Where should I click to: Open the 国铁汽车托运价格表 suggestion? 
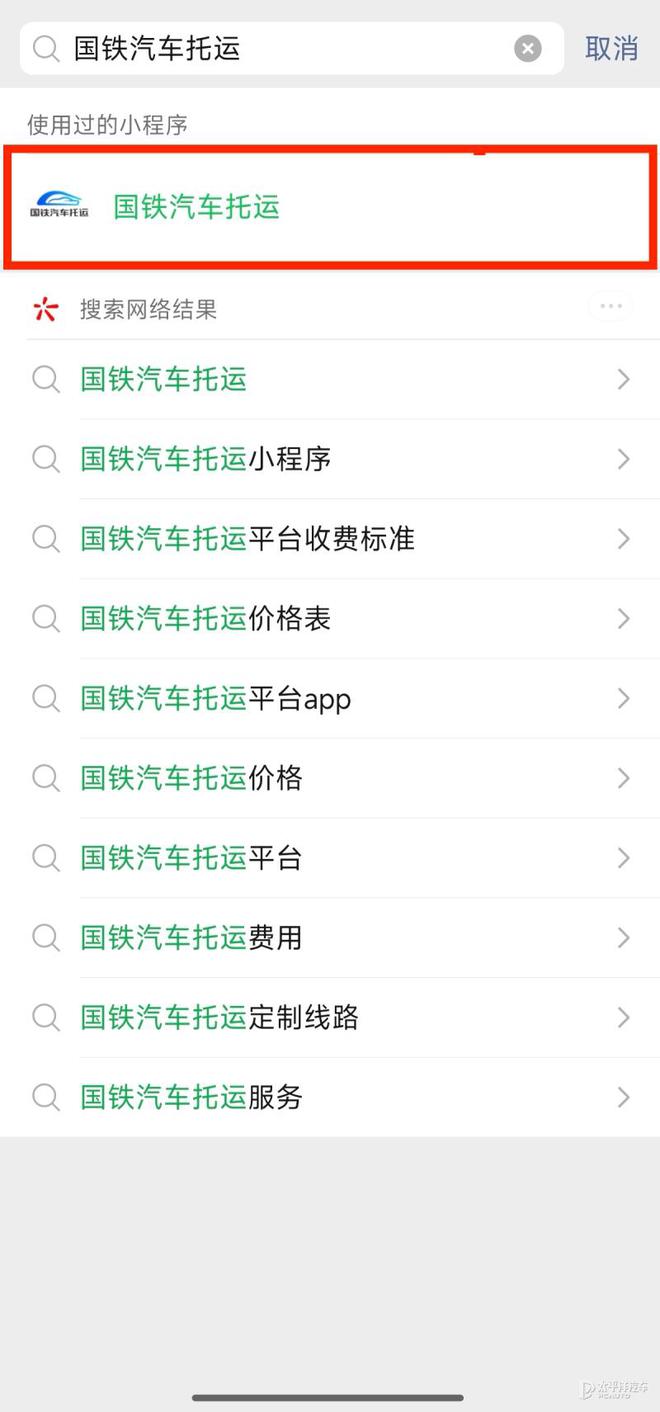[330, 619]
